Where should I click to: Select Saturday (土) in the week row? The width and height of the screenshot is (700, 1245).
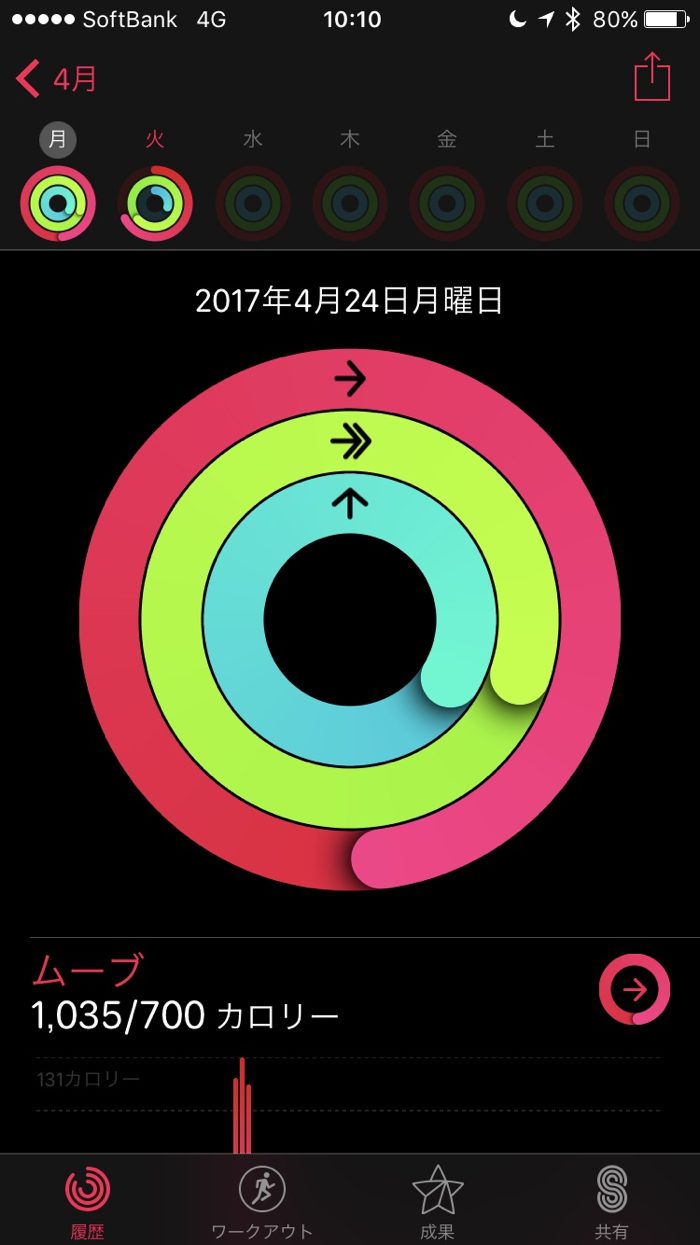coord(544,203)
